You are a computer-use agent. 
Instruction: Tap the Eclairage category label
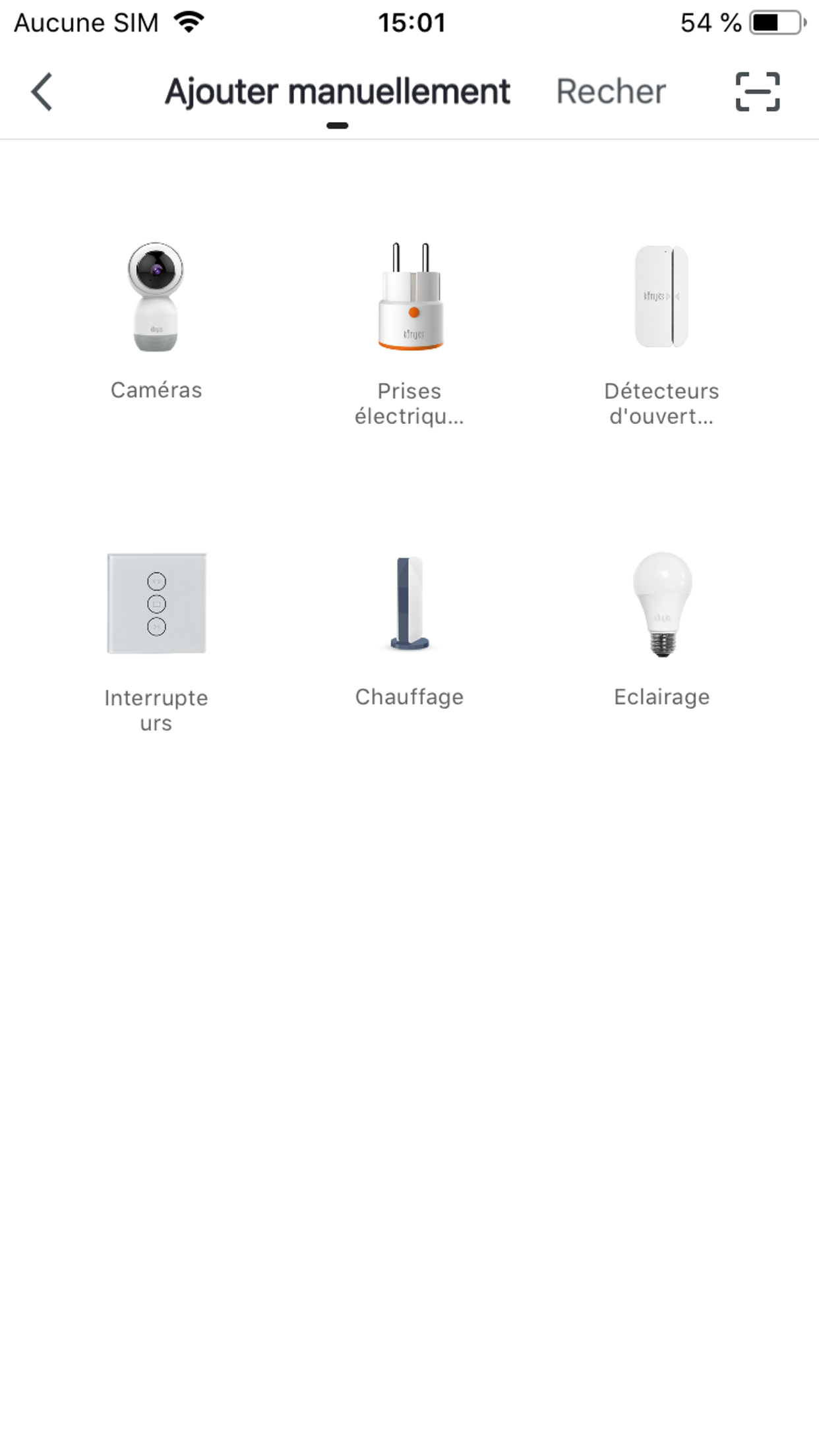click(x=661, y=696)
